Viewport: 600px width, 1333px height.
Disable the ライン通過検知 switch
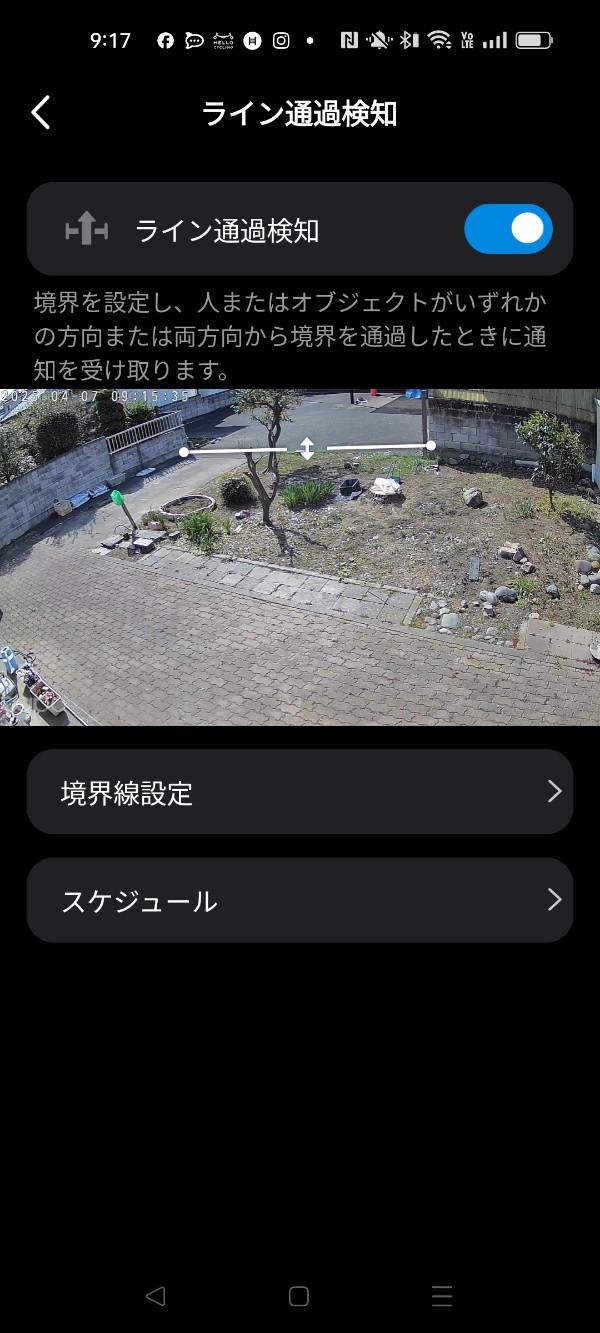tap(508, 229)
